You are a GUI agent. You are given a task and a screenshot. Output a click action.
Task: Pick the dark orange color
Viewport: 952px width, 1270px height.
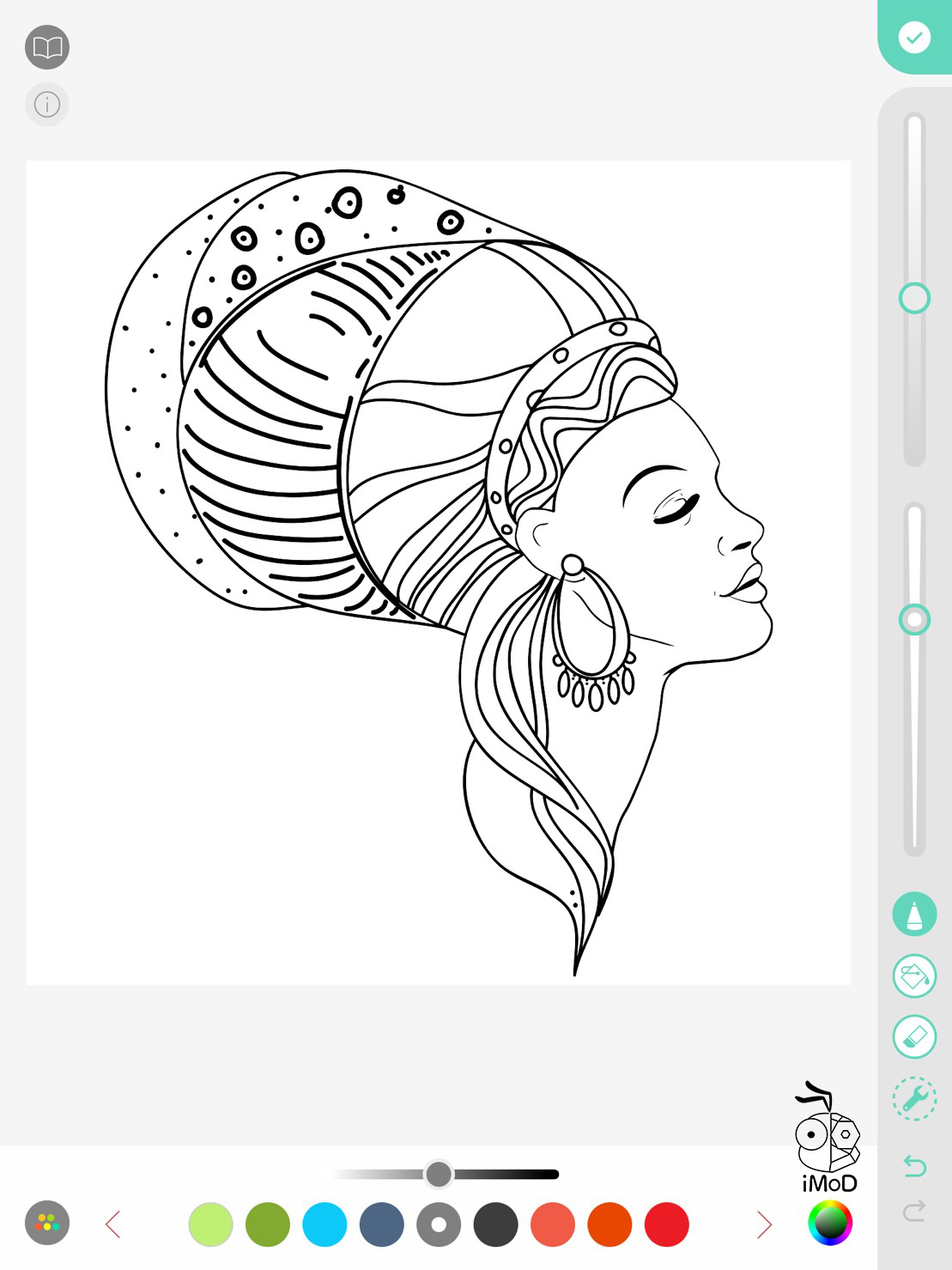(609, 1224)
